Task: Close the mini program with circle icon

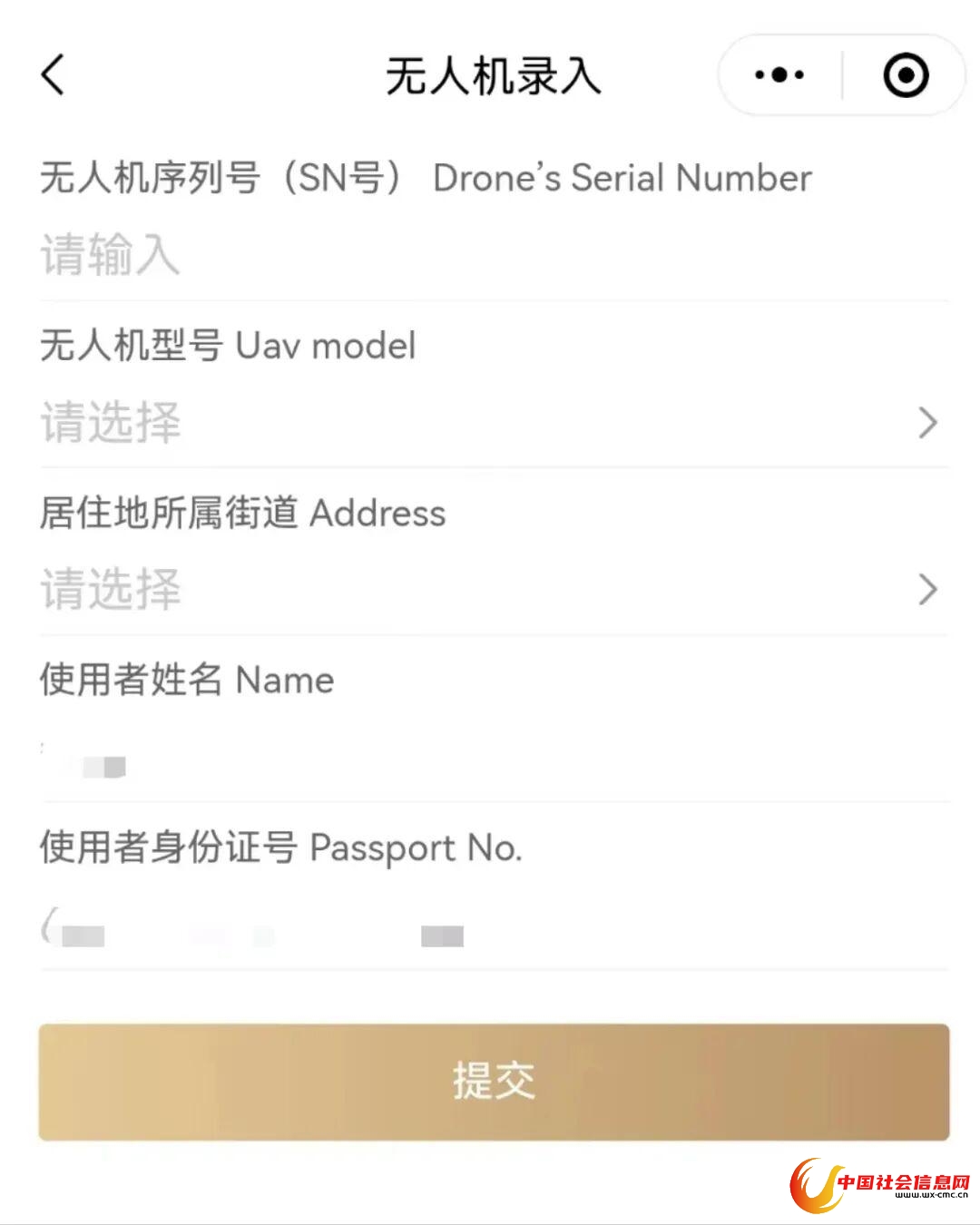Action: click(905, 75)
